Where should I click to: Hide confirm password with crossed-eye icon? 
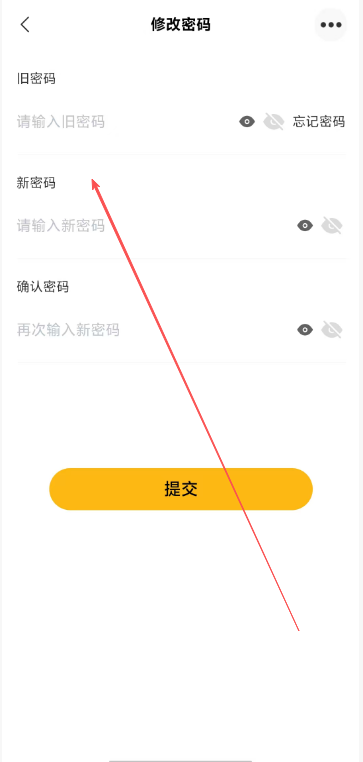(x=332, y=330)
